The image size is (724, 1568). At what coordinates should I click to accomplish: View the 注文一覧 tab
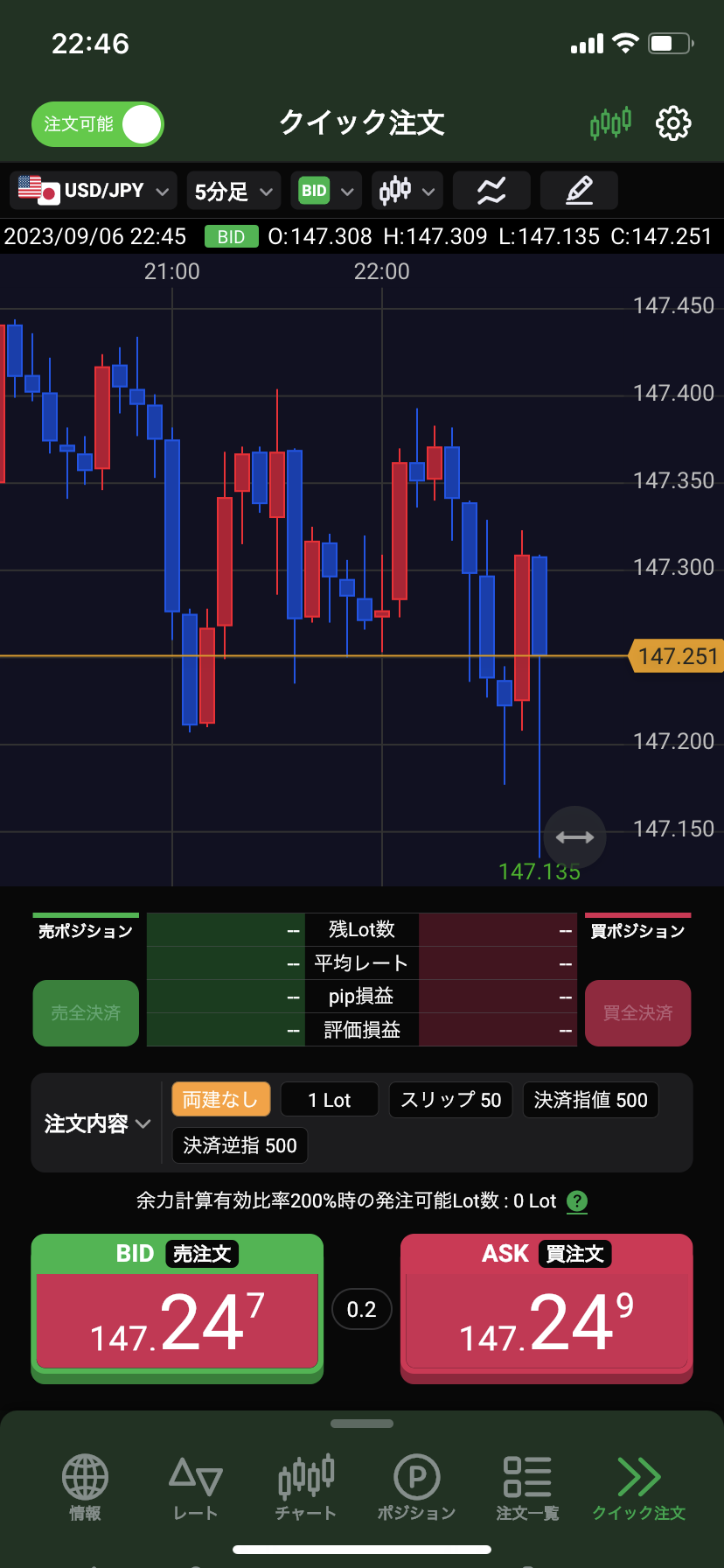tap(527, 1487)
